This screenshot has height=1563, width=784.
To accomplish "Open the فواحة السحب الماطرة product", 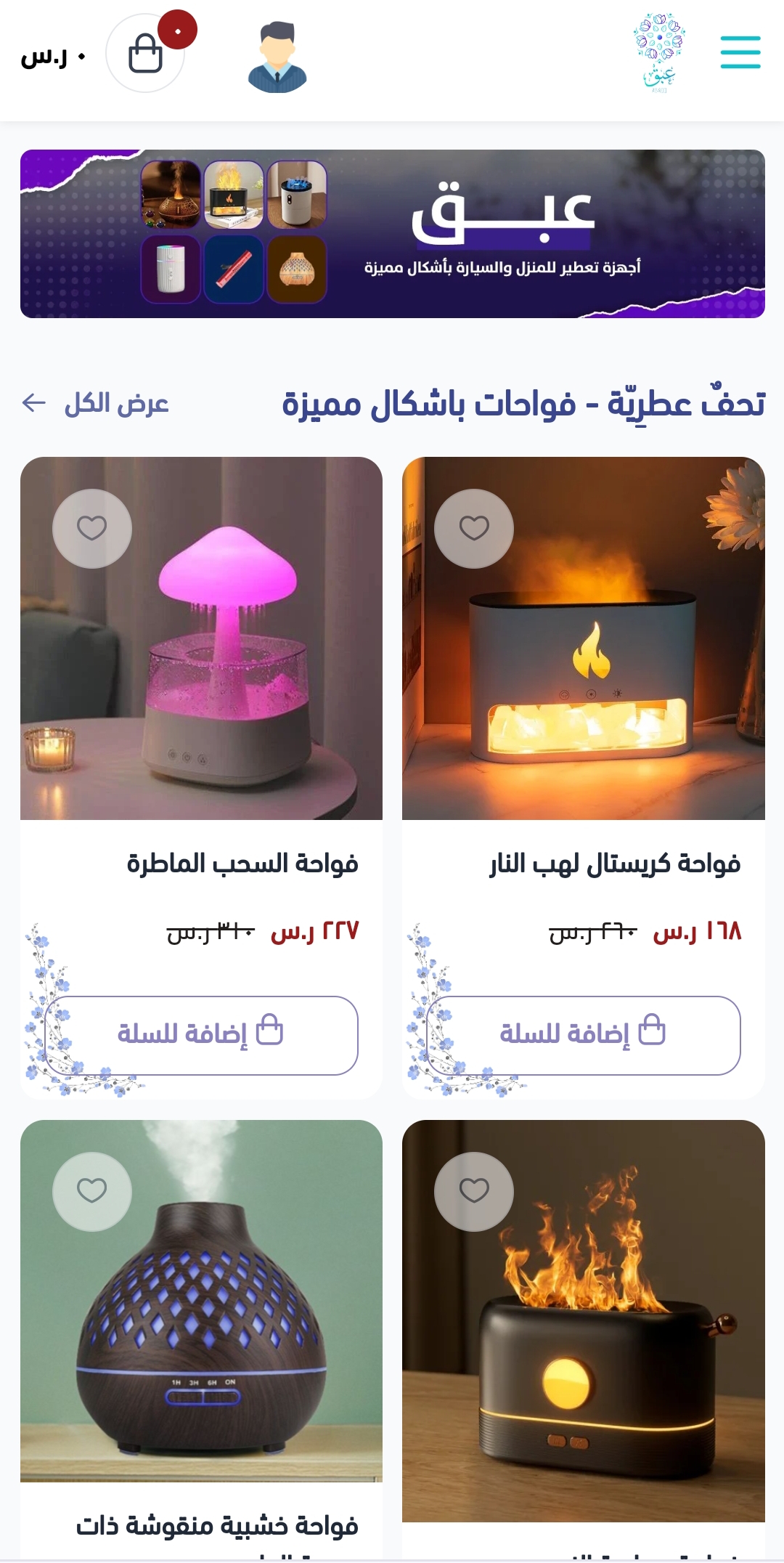I will coord(201,639).
